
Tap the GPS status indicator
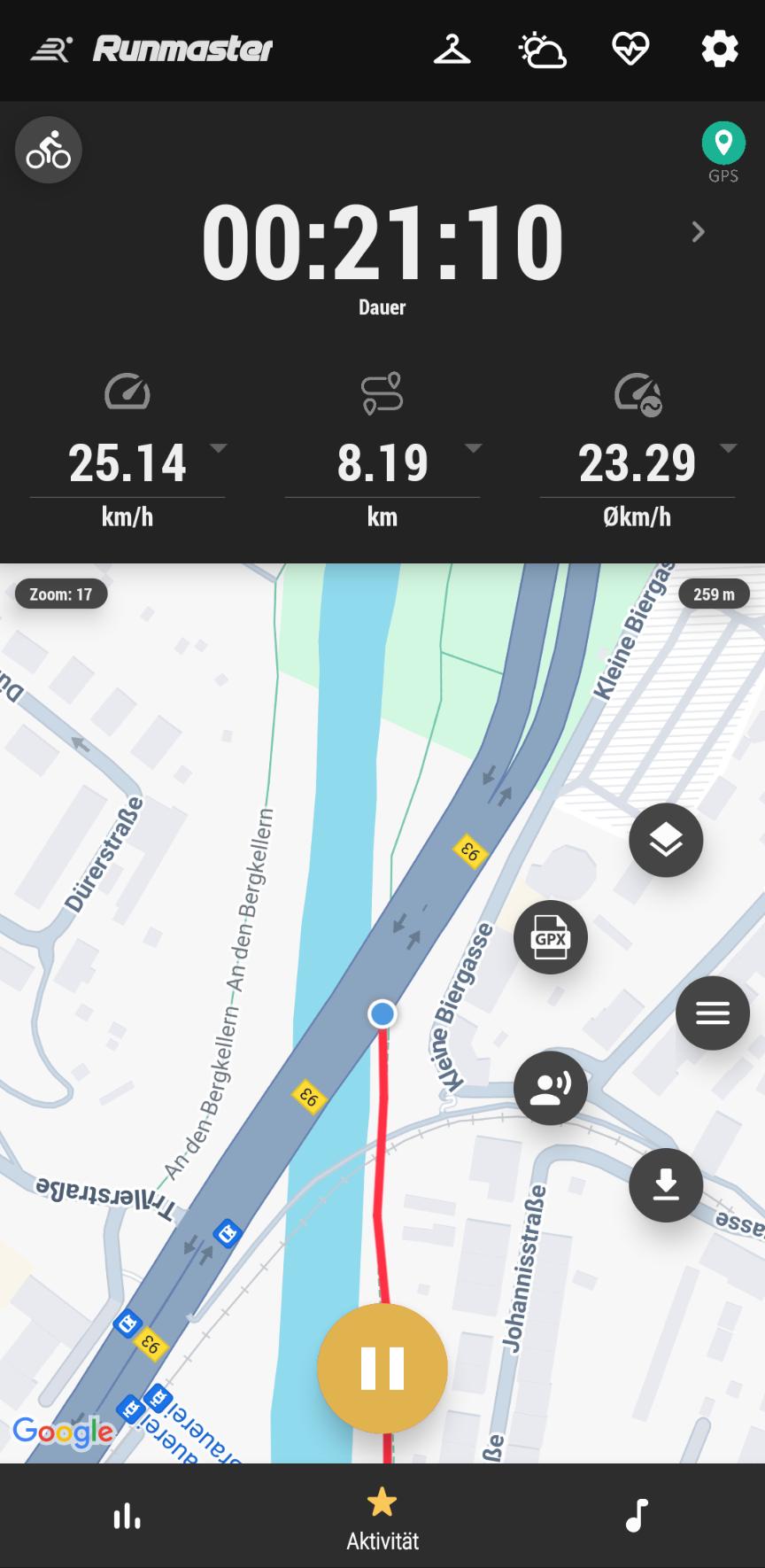(723, 151)
